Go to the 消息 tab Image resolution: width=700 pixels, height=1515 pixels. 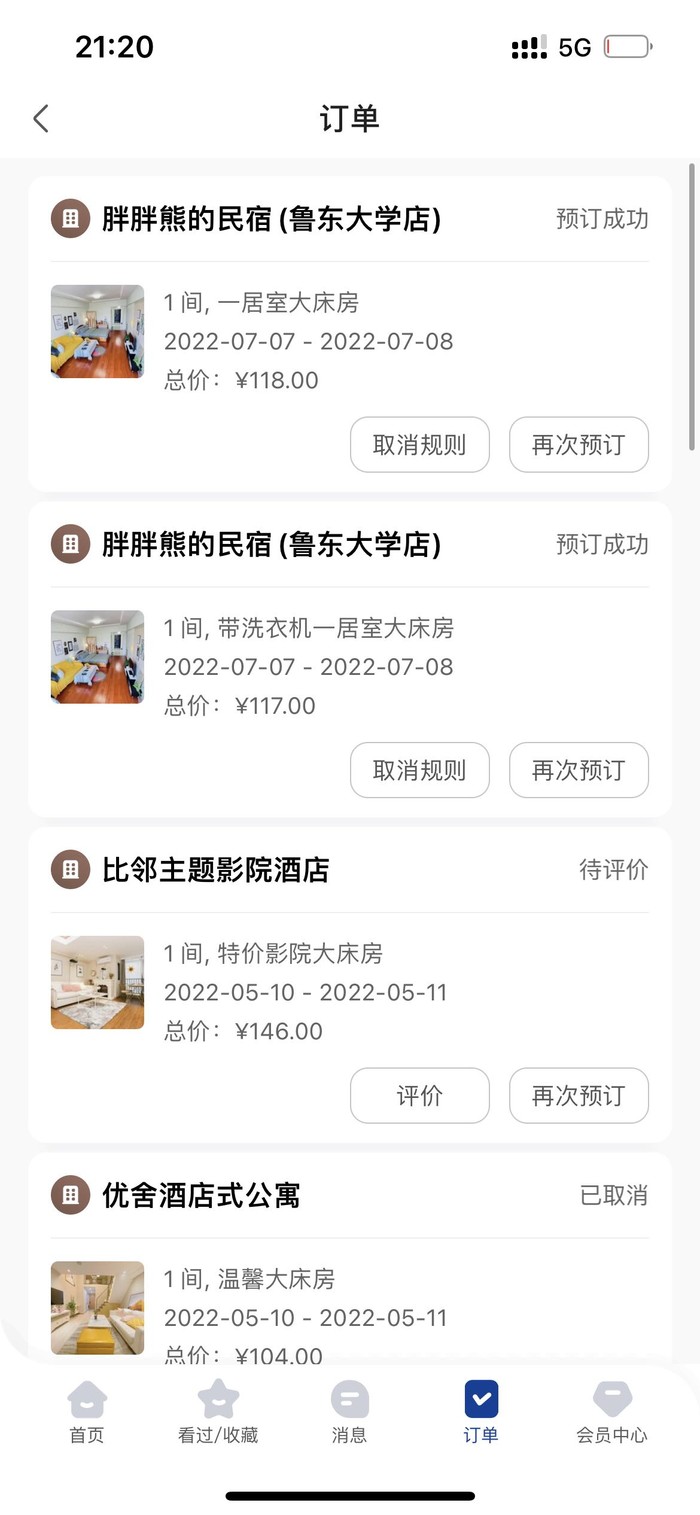tap(349, 1412)
